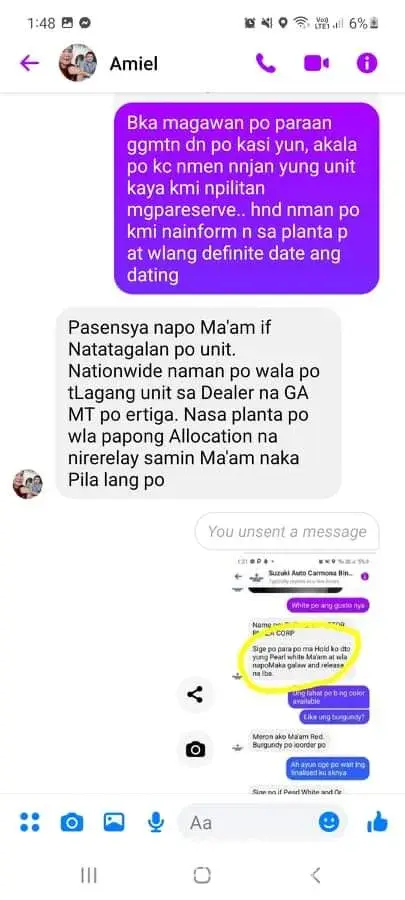Open the photo gallery picker
The image size is (405, 900).
point(114,822)
